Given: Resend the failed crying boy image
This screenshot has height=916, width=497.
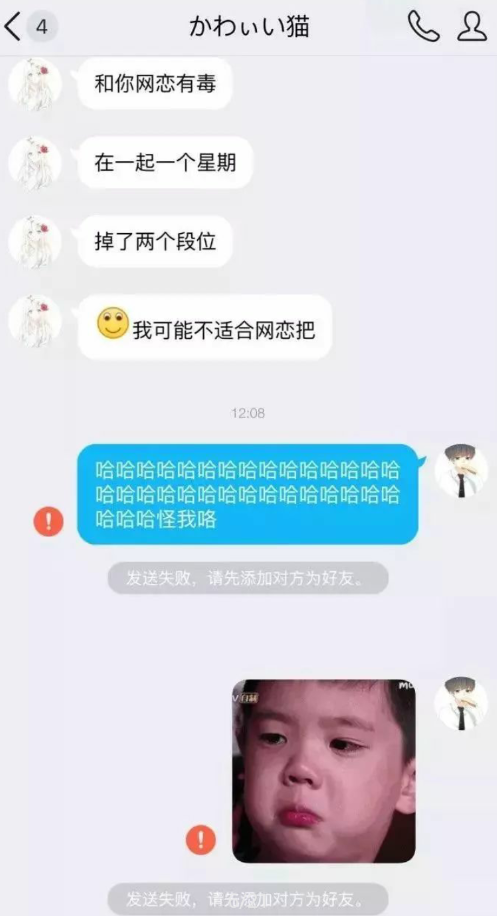Looking at the screenshot, I should pyautogui.click(x=200, y=840).
